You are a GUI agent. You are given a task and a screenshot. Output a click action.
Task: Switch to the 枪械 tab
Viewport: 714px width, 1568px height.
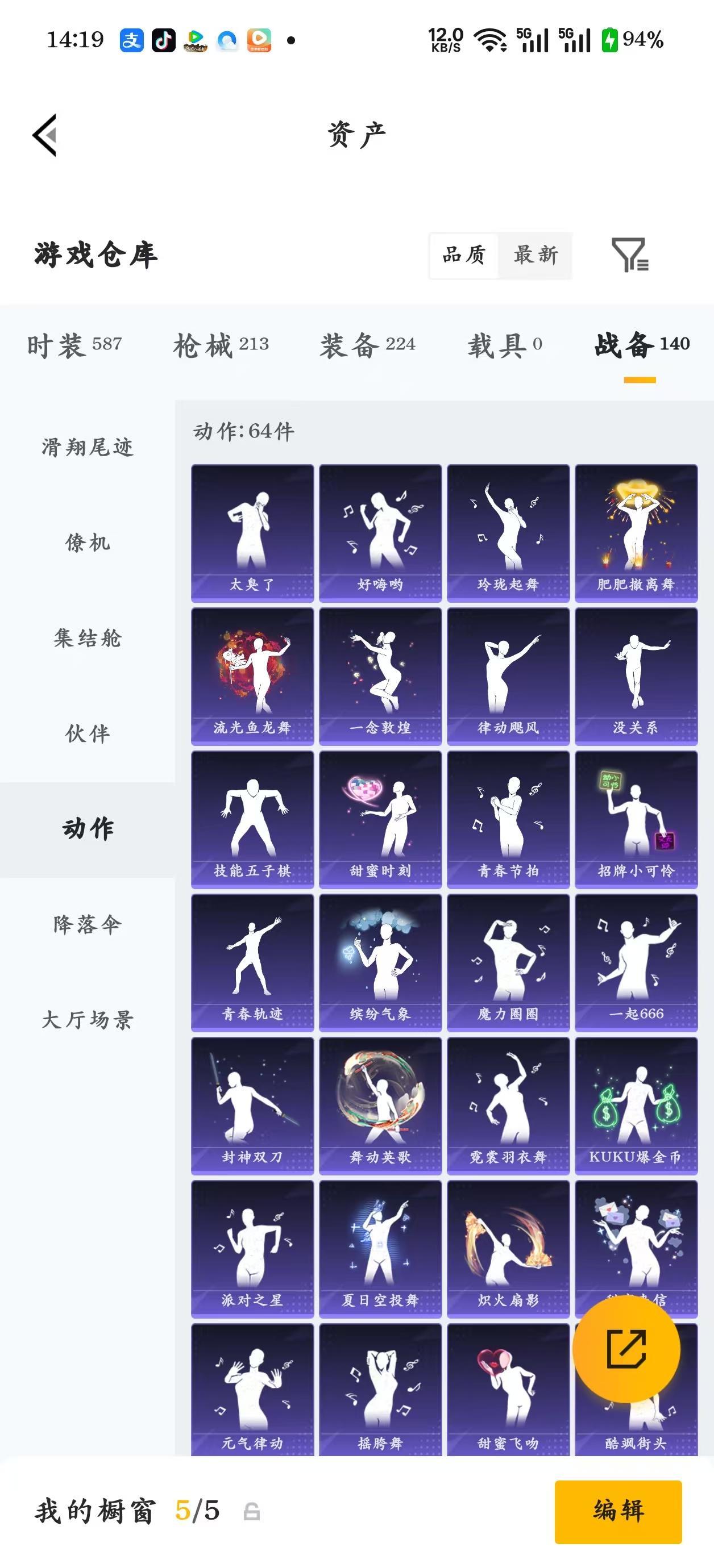click(x=222, y=344)
